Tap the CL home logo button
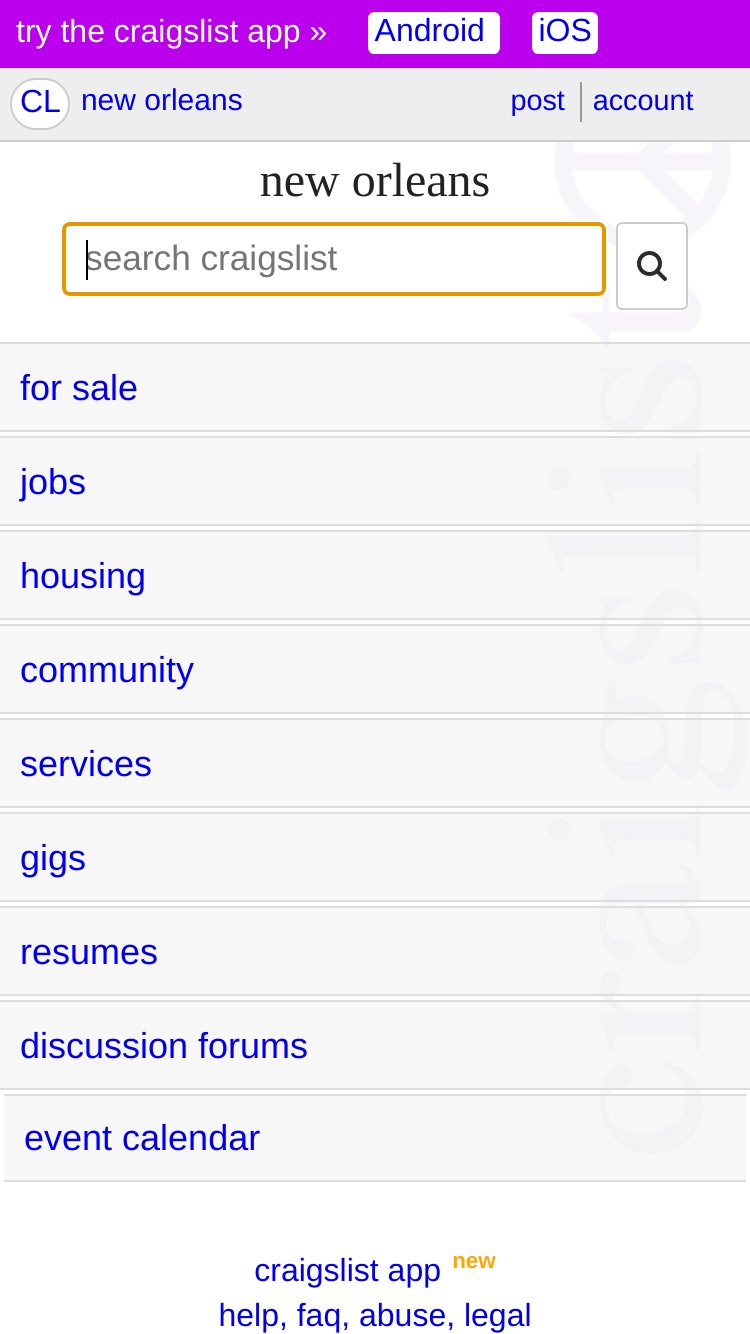This screenshot has width=750, height=1334. [x=40, y=103]
